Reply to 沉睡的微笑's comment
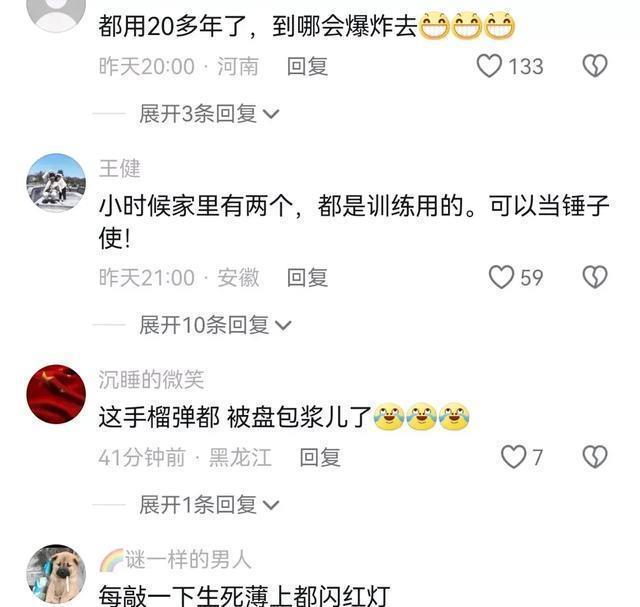This screenshot has width=640, height=607. [x=320, y=457]
